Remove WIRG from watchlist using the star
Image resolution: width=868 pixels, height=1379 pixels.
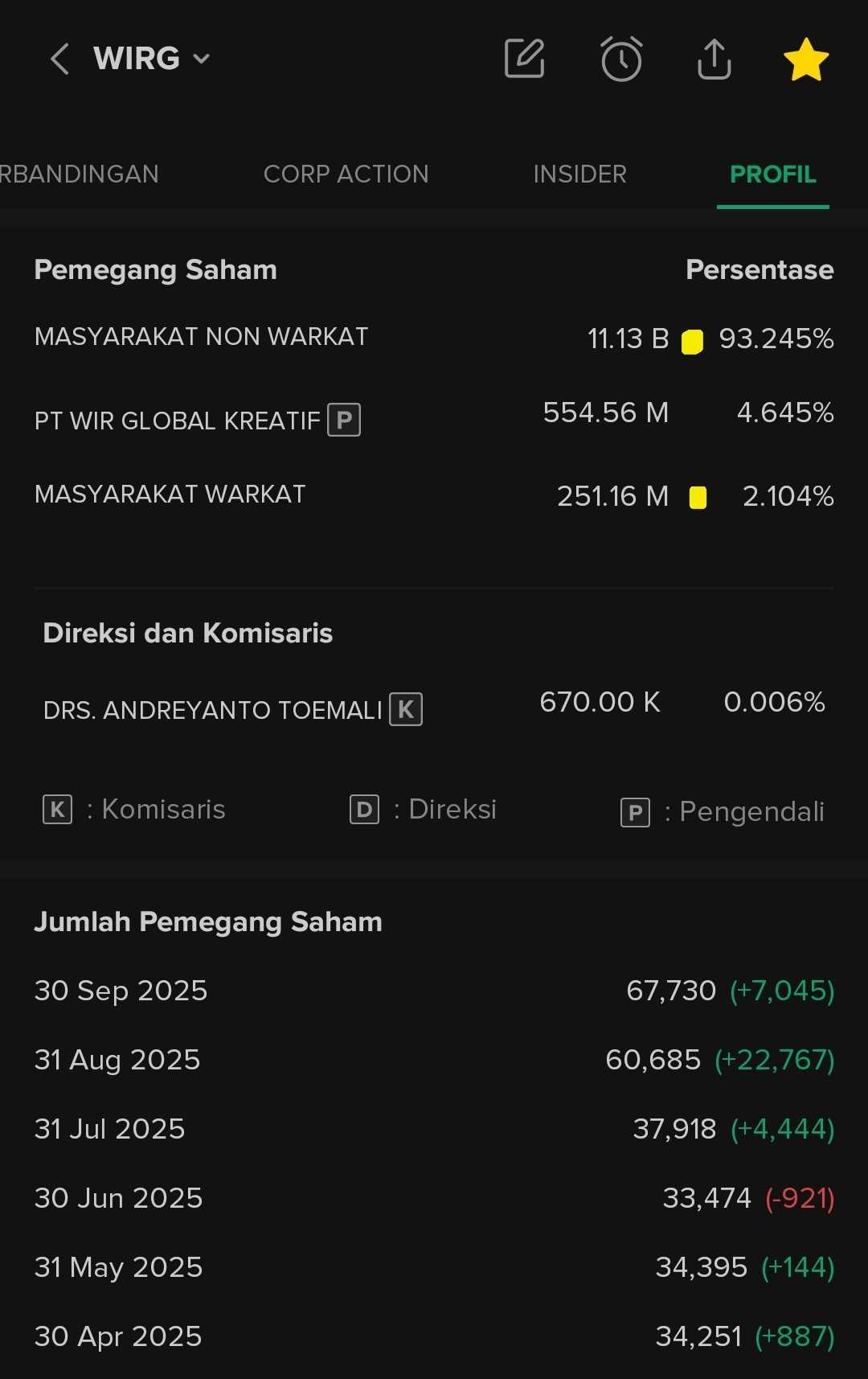click(805, 60)
